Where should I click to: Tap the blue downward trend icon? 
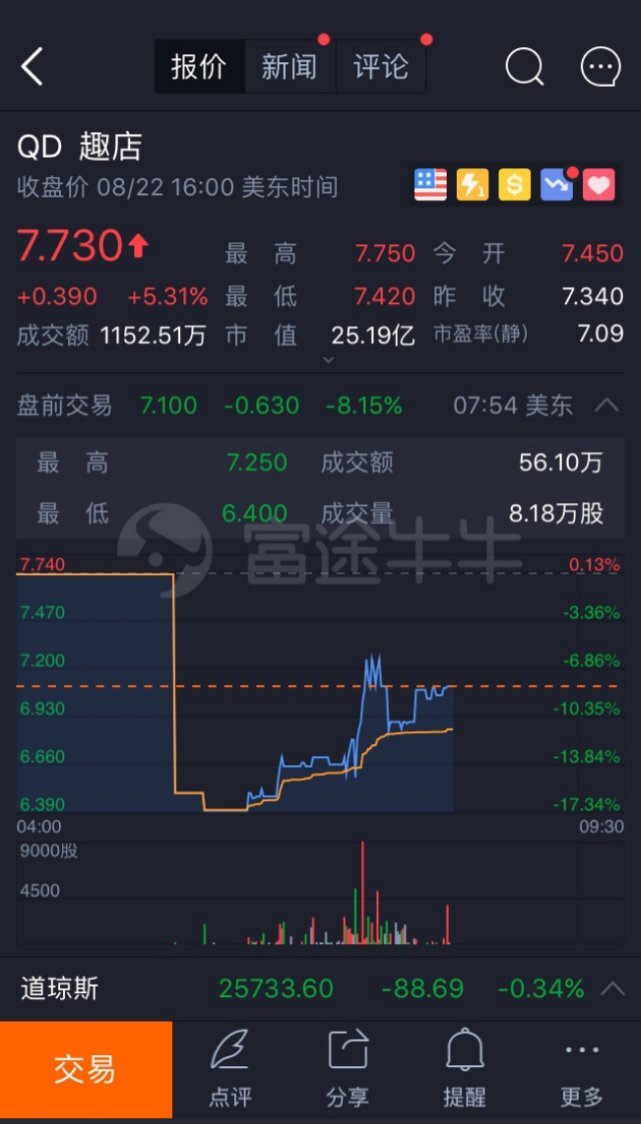click(x=556, y=185)
